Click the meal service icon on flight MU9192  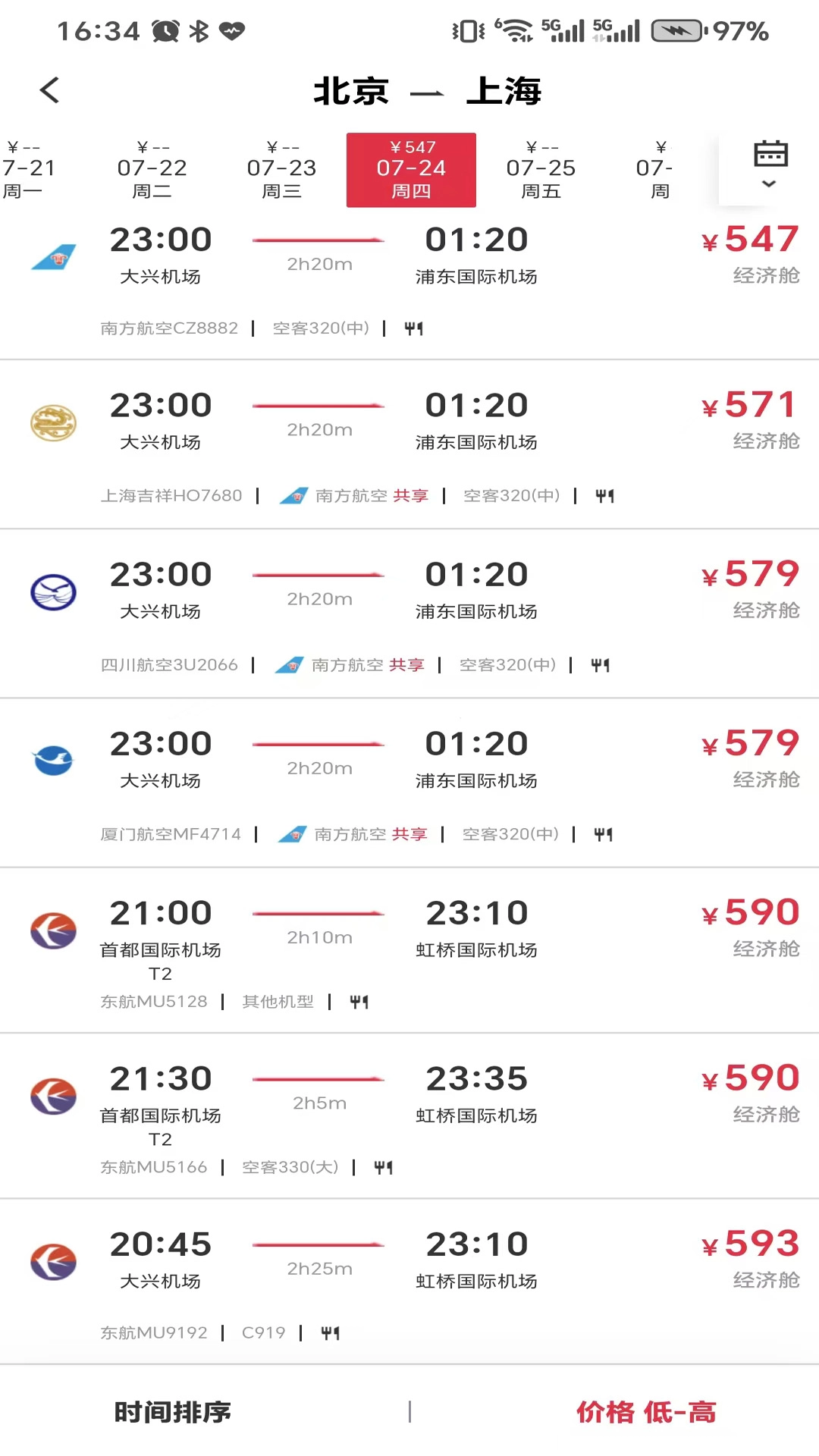331,1332
